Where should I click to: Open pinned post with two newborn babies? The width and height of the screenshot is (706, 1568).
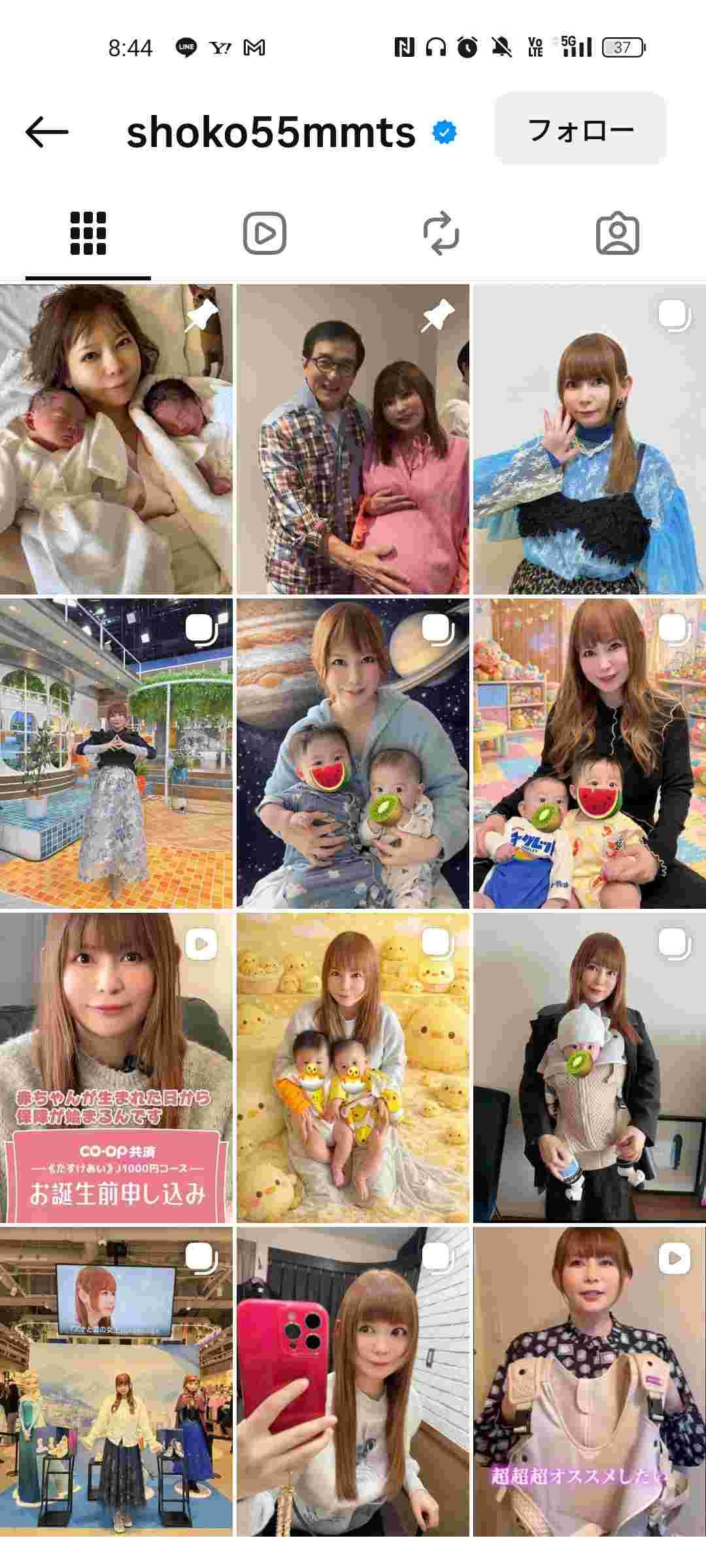[x=116, y=439]
